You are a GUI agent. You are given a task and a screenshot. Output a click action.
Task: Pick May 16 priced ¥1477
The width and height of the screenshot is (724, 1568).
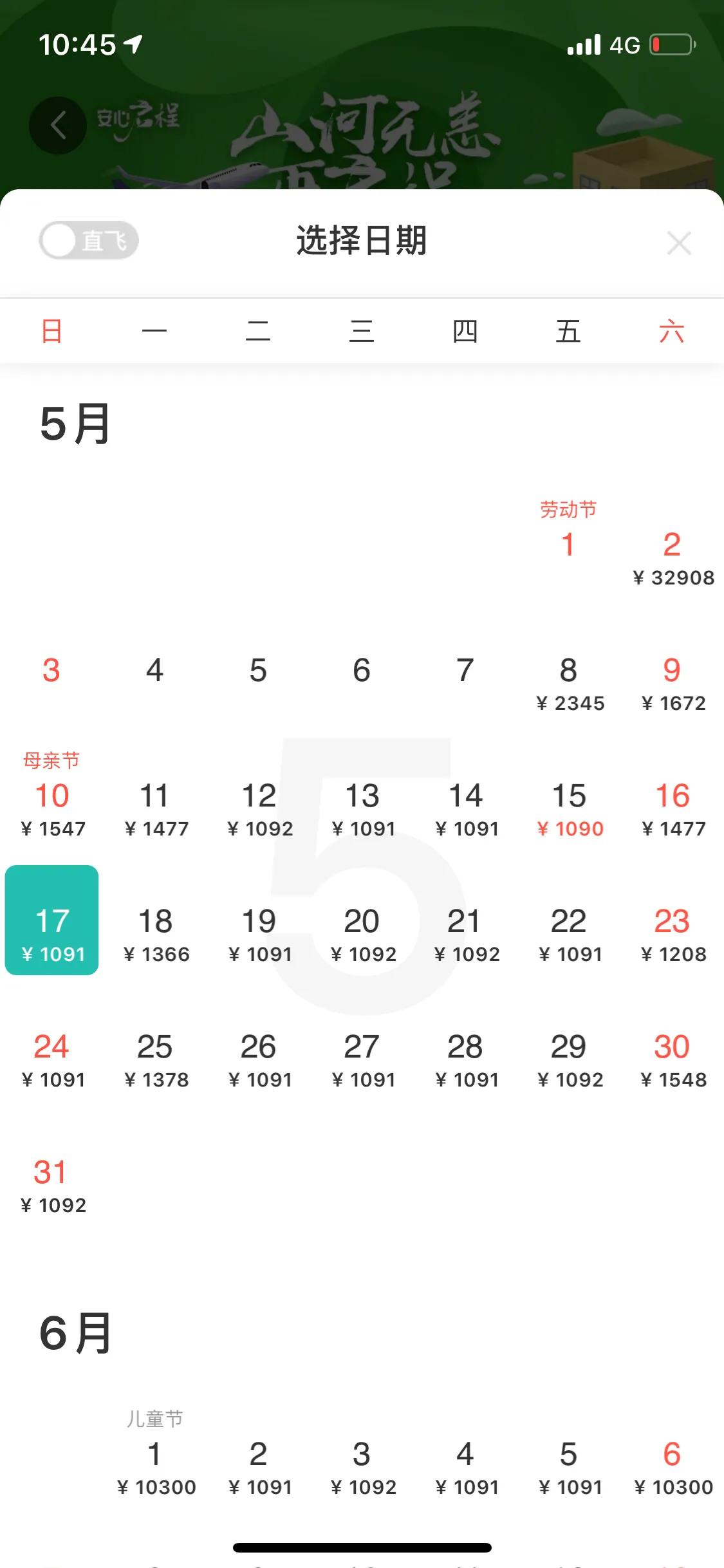pyautogui.click(x=672, y=808)
